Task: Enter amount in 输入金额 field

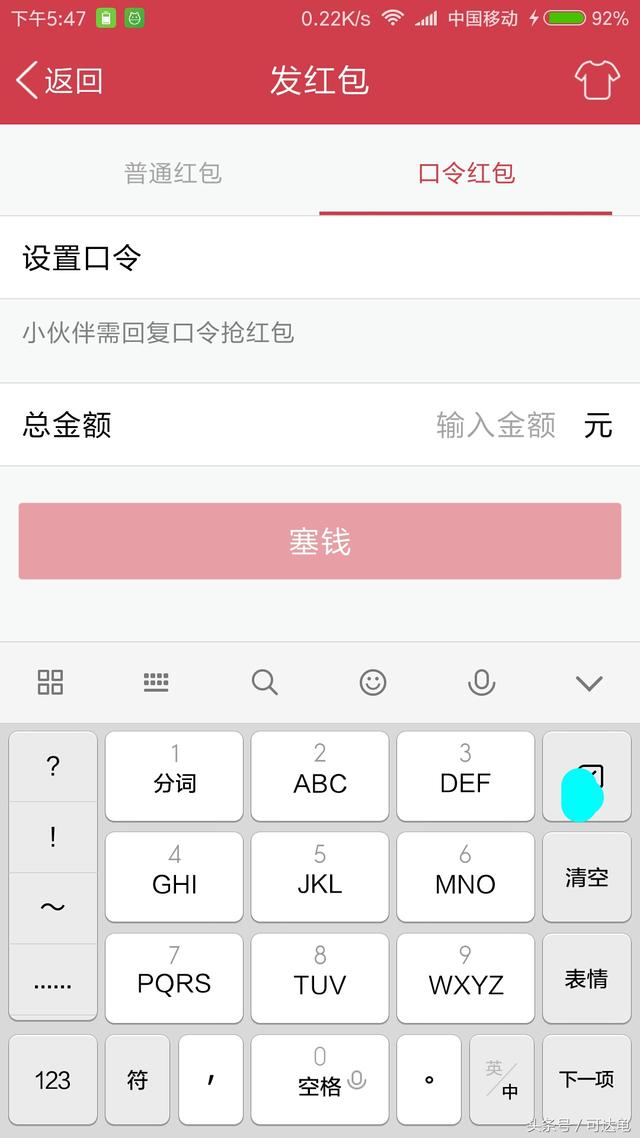Action: [x=496, y=425]
